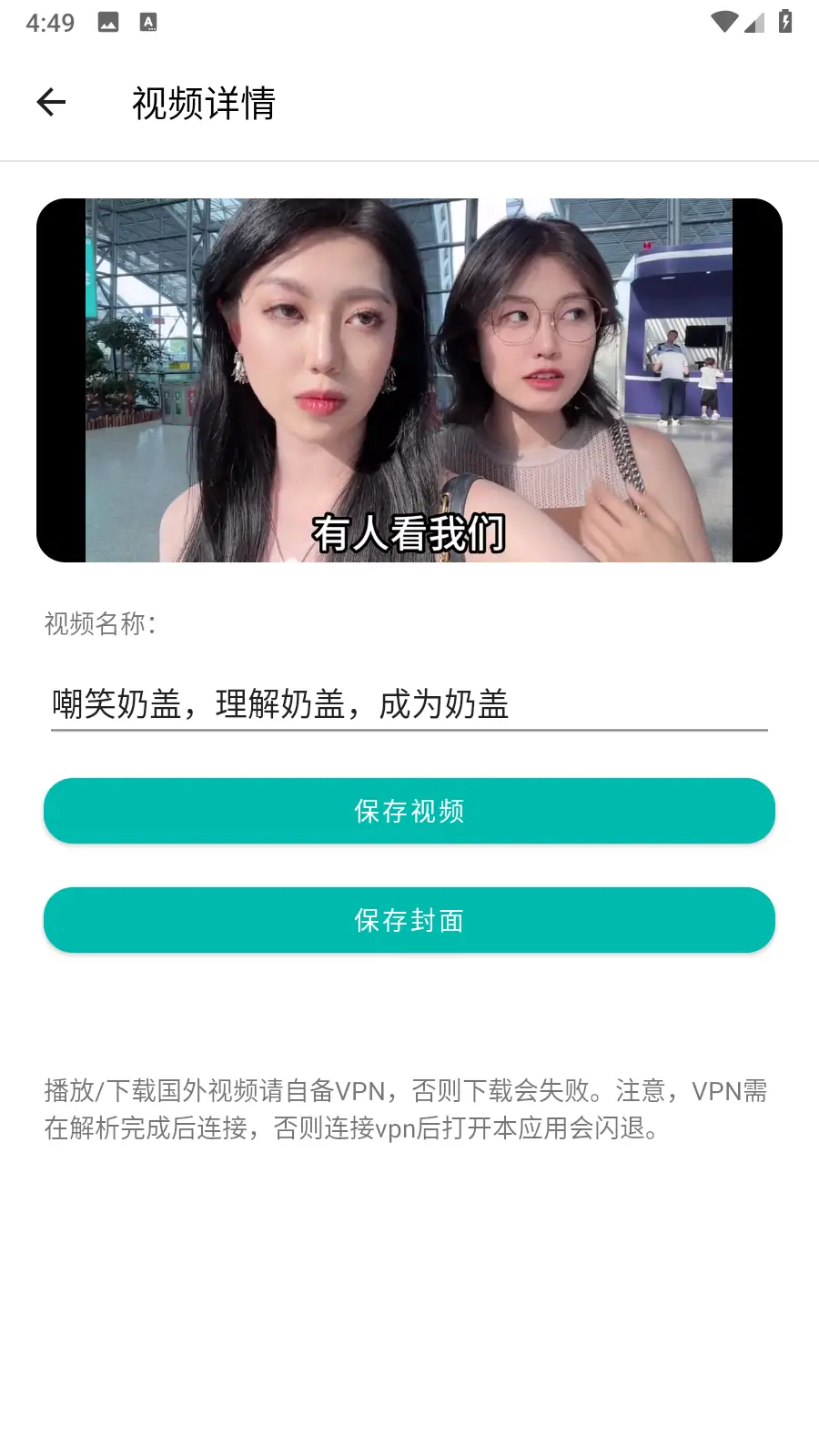This screenshot has height=1456, width=819.
Task: Tap the Wi-Fi status icon
Action: (x=725, y=21)
